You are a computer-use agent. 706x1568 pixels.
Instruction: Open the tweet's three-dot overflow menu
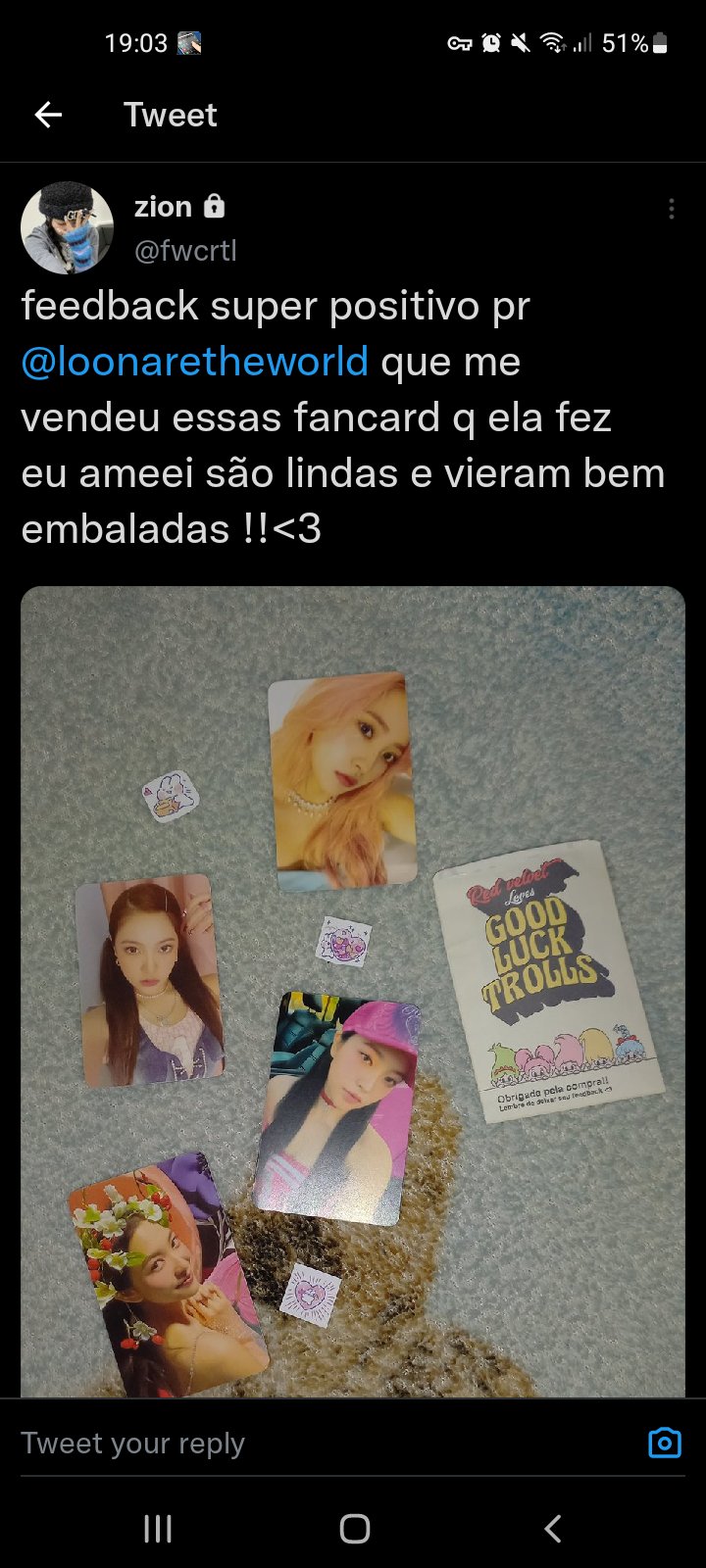pos(671,209)
